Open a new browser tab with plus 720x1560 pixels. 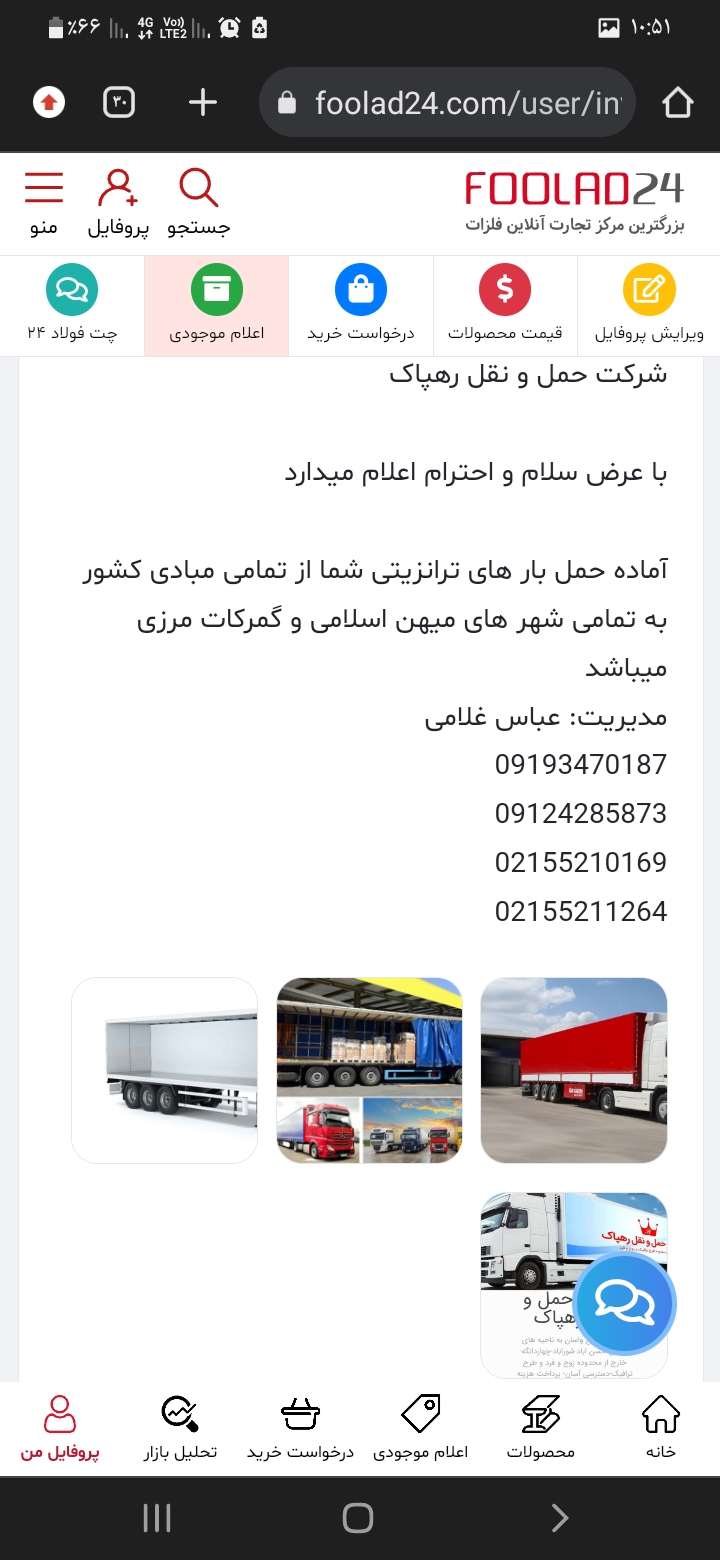(x=202, y=102)
